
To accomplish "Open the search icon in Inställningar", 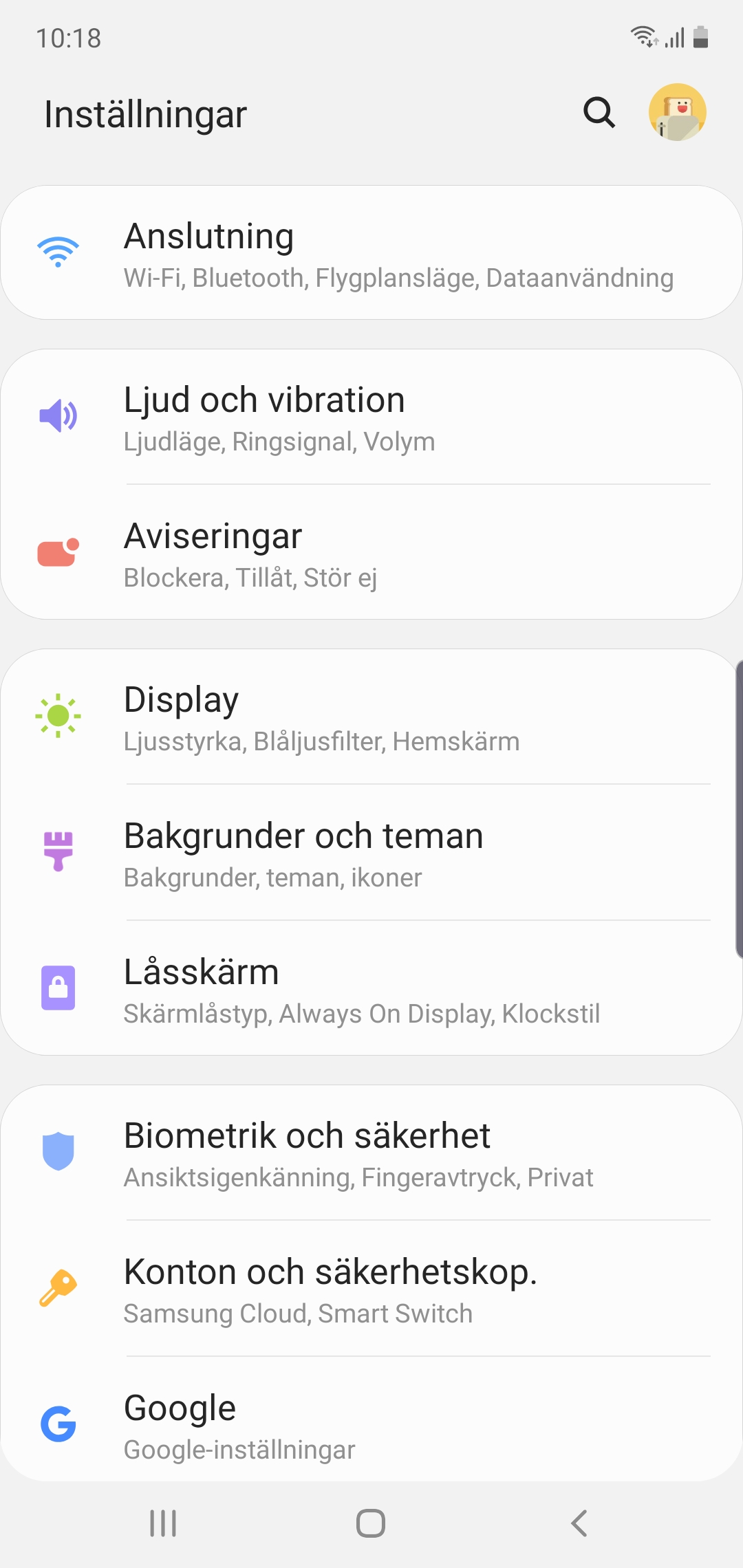I will tap(599, 112).
